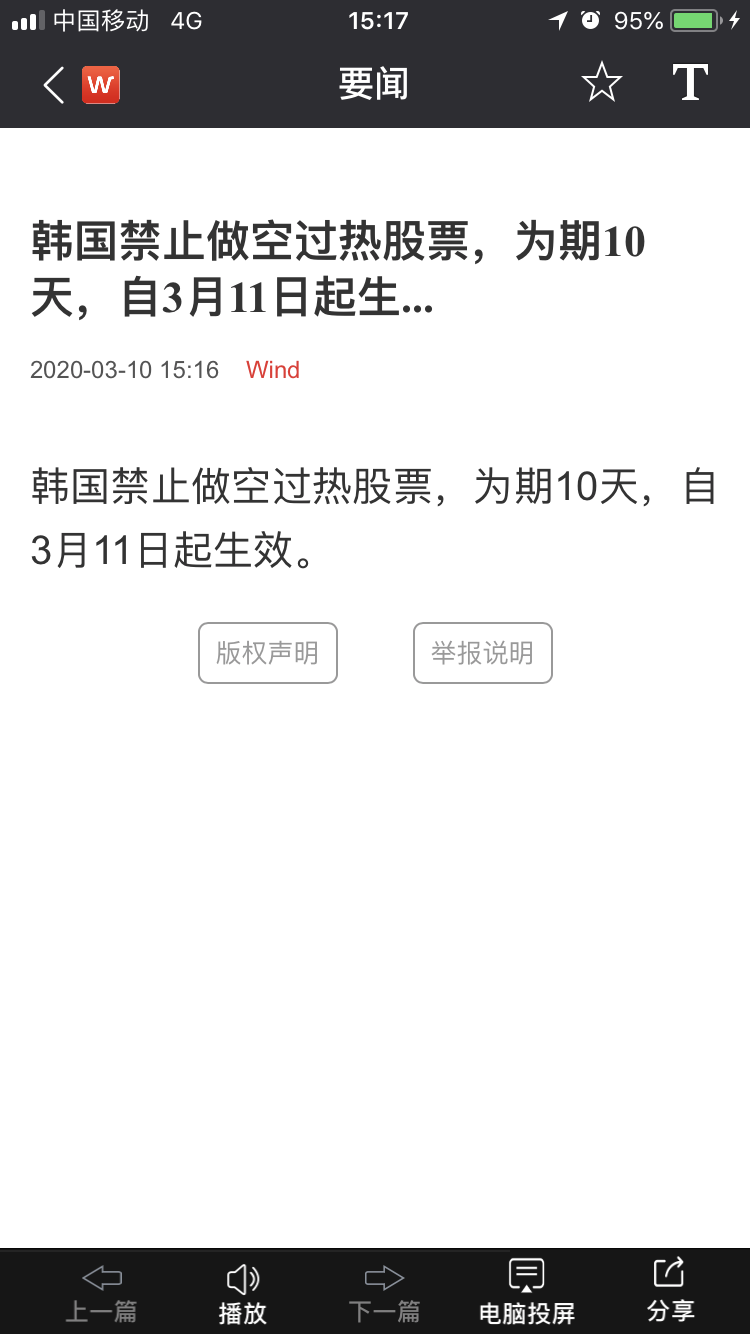Tap the T icon to adjust font size
This screenshot has width=750, height=1334.
pos(690,85)
